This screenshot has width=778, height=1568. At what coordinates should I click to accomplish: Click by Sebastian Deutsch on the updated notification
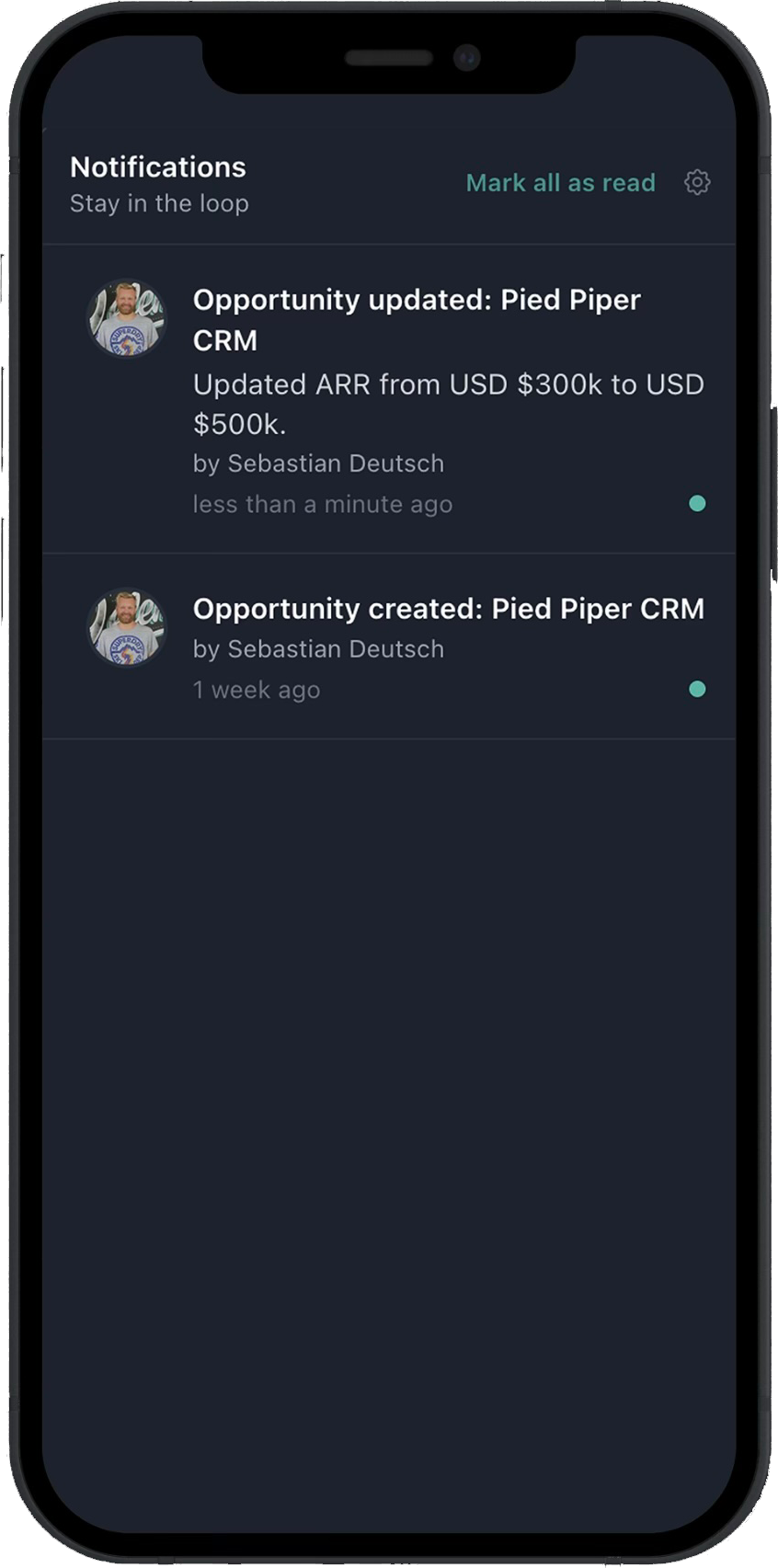pyautogui.click(x=317, y=464)
